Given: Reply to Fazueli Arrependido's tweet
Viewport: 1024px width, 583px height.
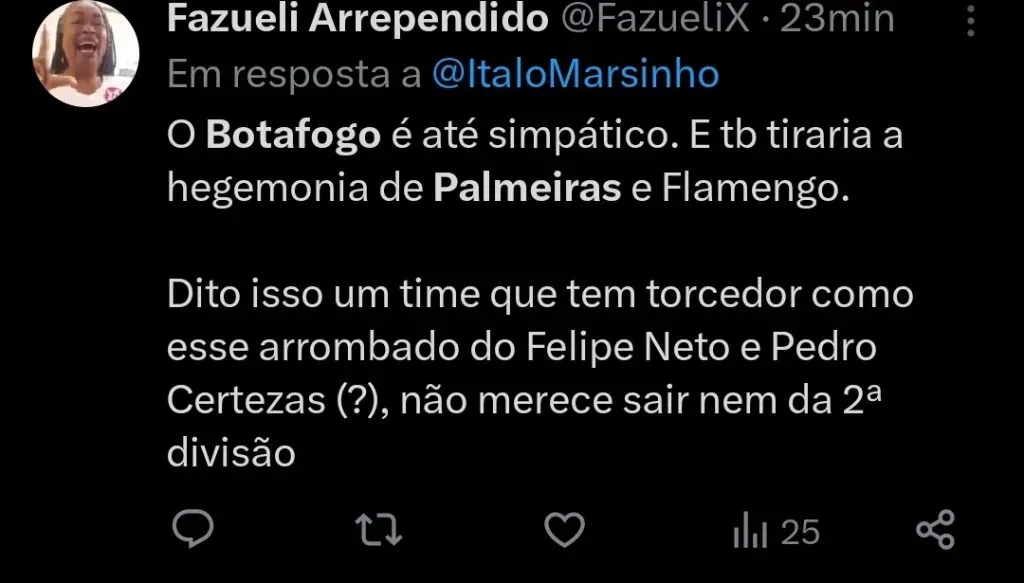Looking at the screenshot, I should click(x=190, y=530).
